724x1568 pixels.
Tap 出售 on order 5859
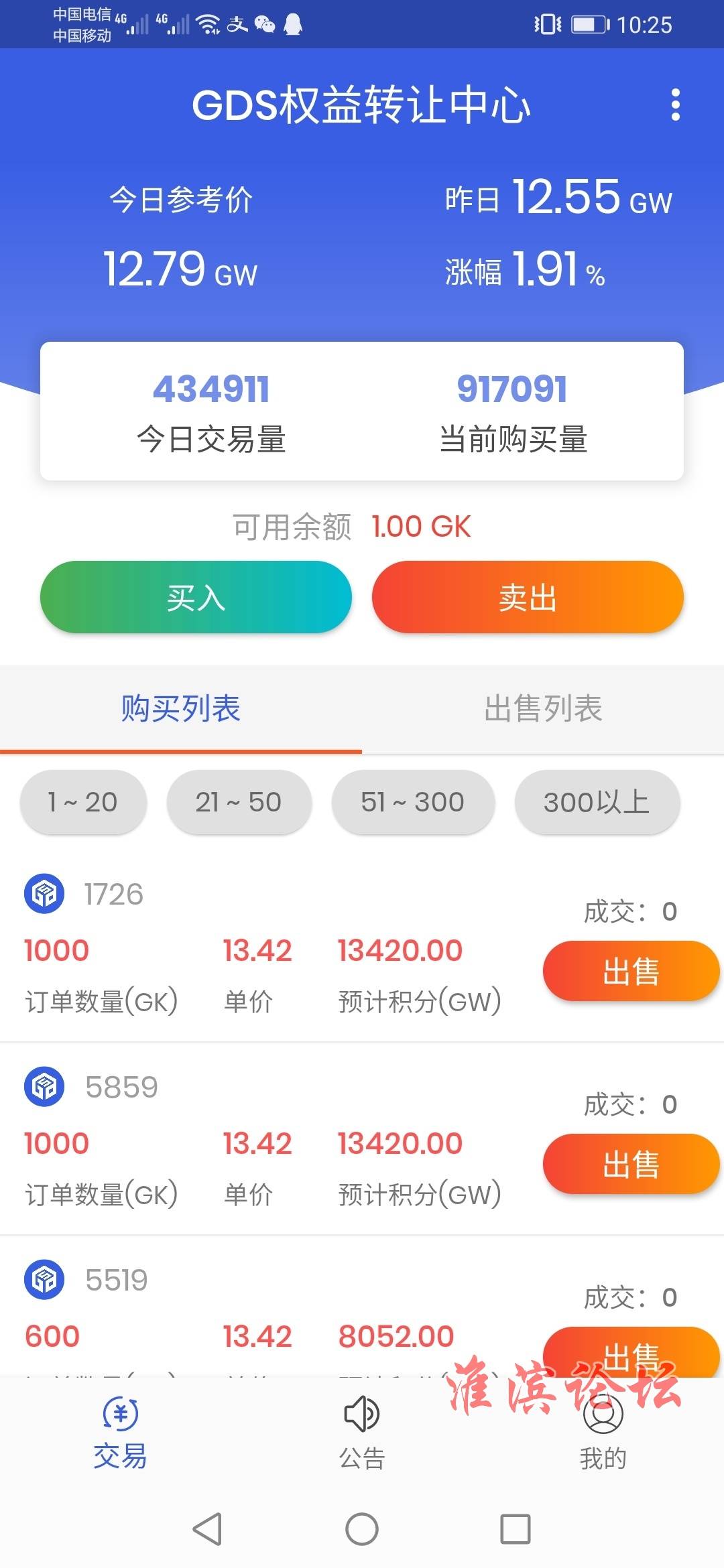click(x=631, y=1164)
